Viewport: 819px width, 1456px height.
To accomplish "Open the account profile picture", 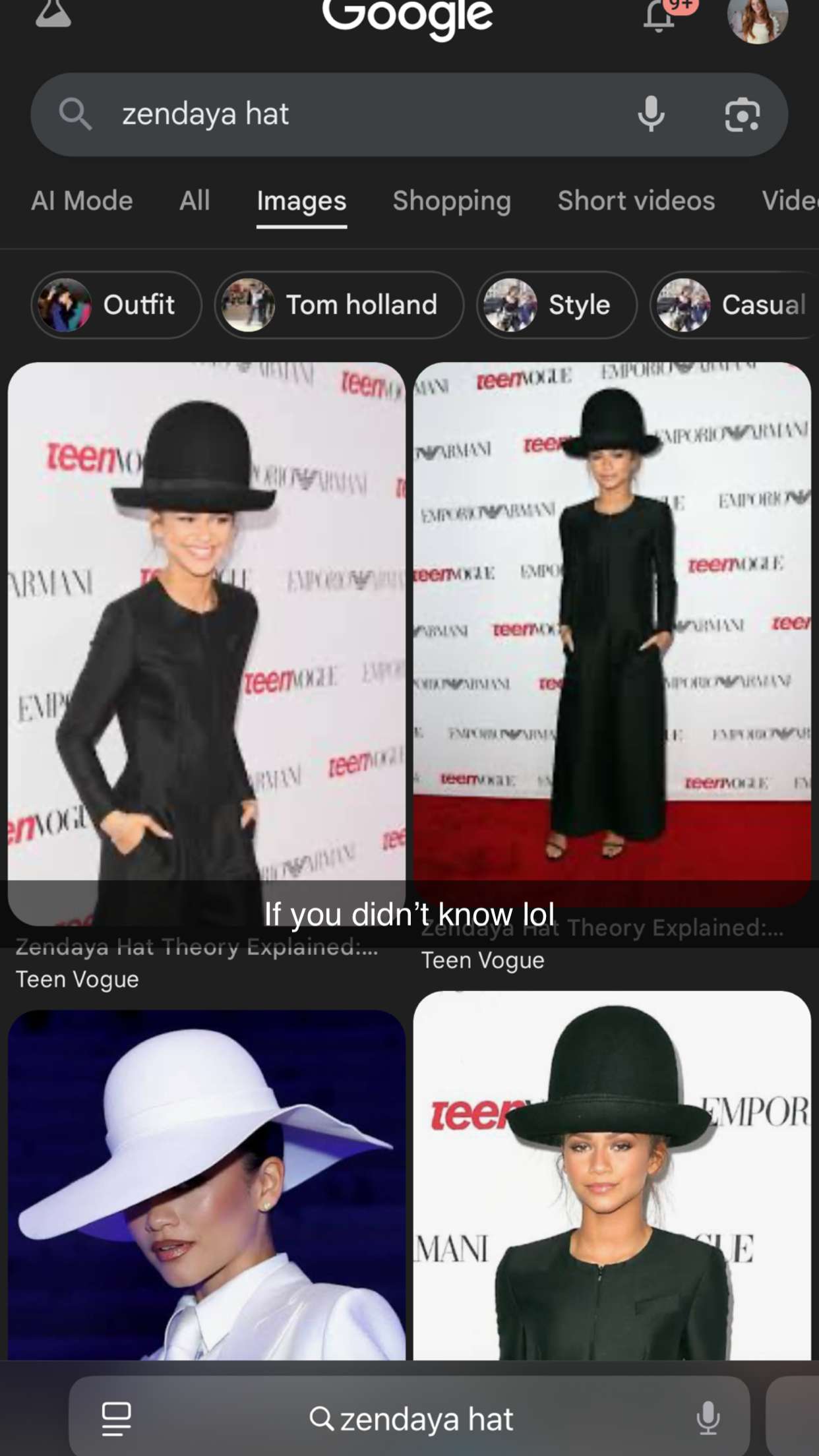I will click(757, 20).
